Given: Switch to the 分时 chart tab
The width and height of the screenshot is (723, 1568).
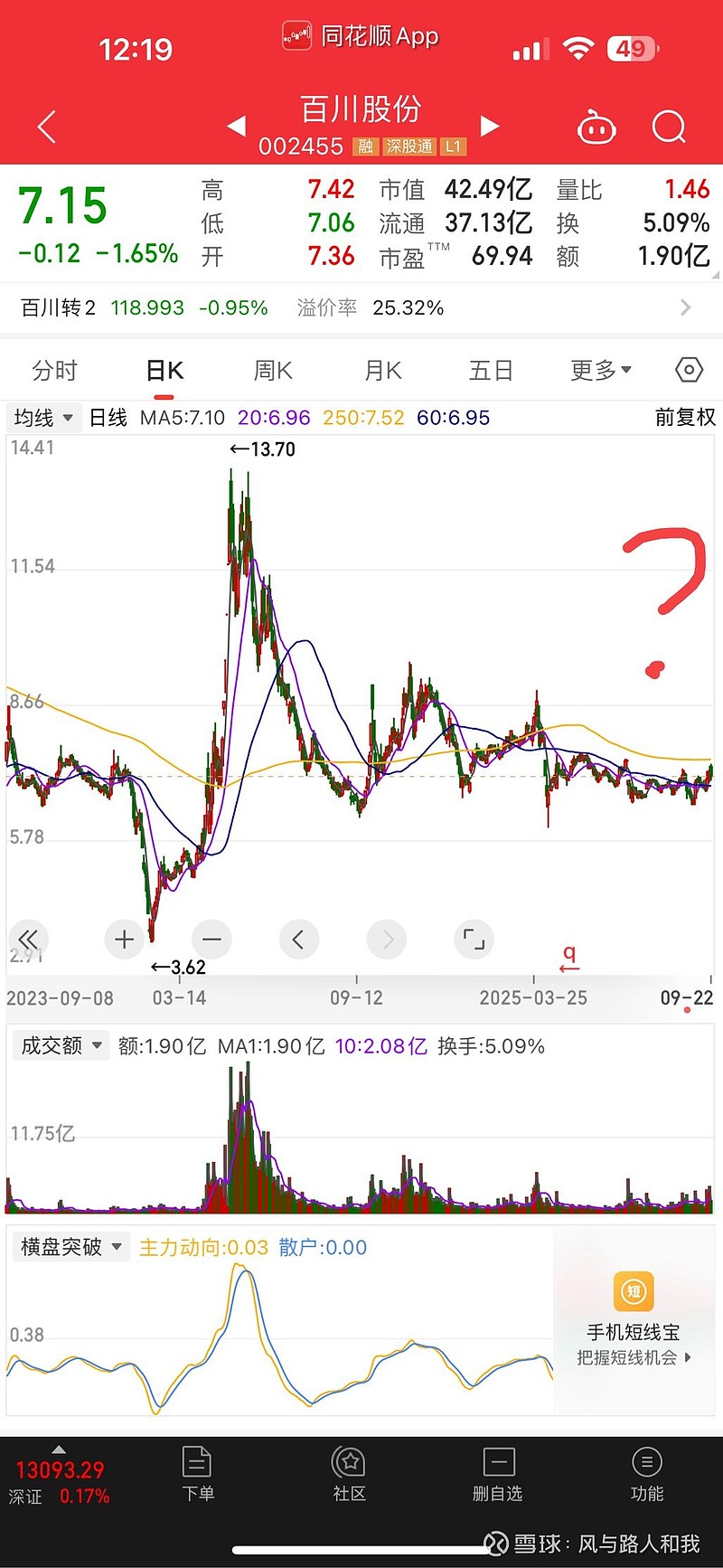Looking at the screenshot, I should (54, 371).
